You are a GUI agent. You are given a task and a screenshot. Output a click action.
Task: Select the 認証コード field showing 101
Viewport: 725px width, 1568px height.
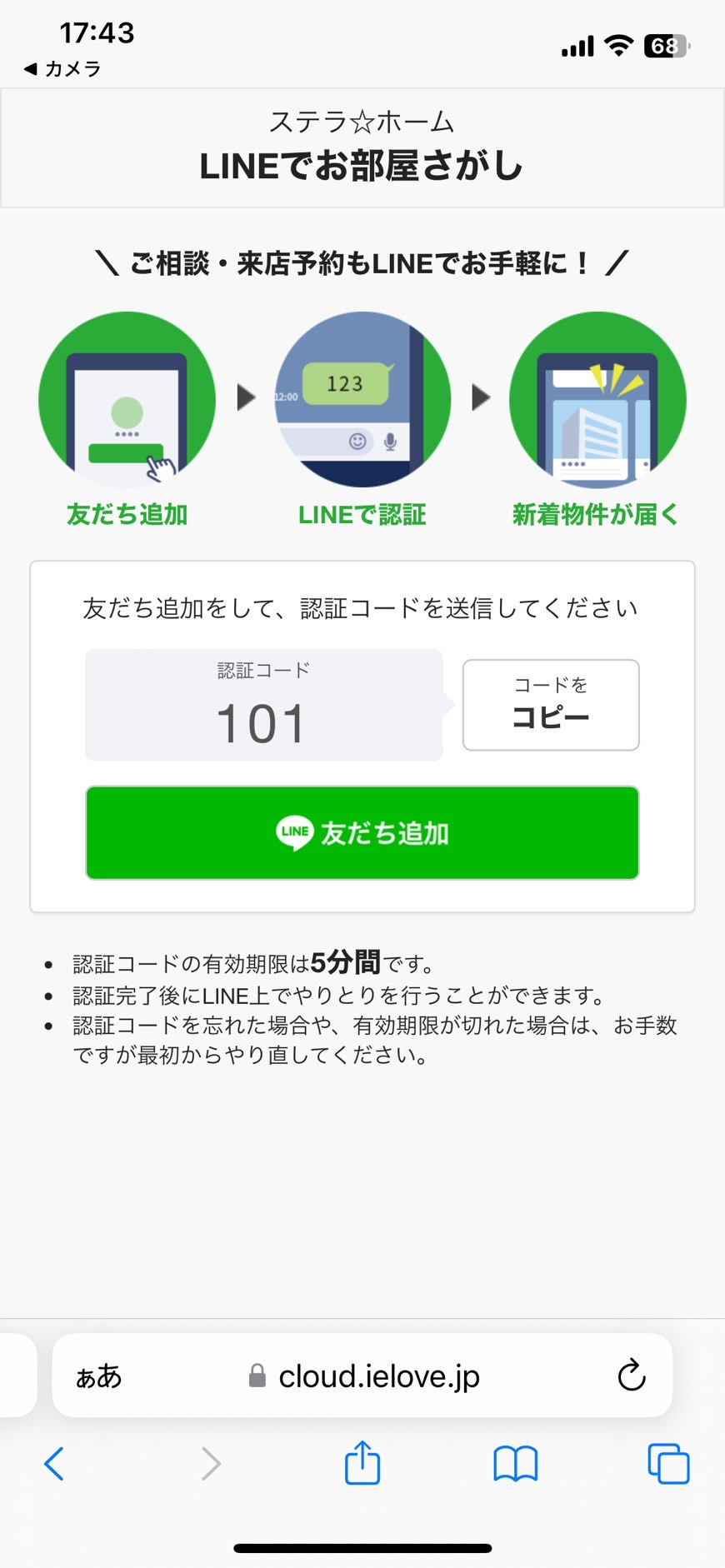click(x=262, y=705)
